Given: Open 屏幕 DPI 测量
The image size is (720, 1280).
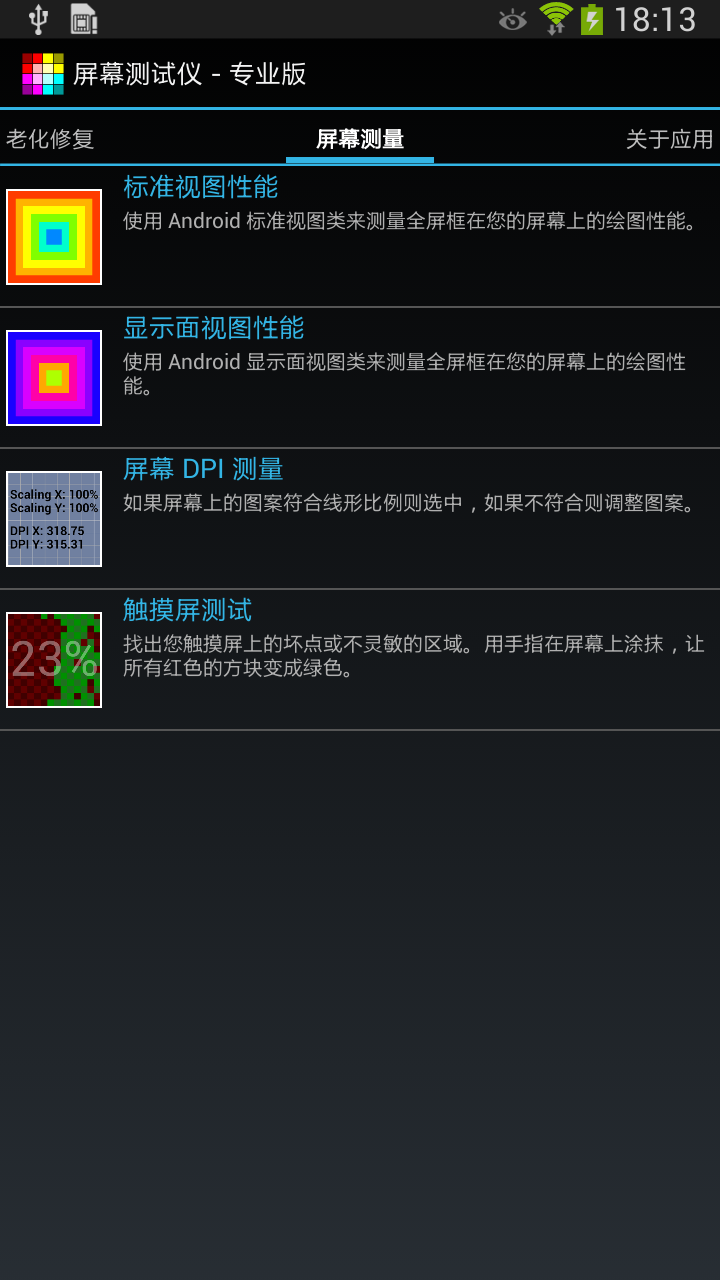Looking at the screenshot, I should coord(360,519).
